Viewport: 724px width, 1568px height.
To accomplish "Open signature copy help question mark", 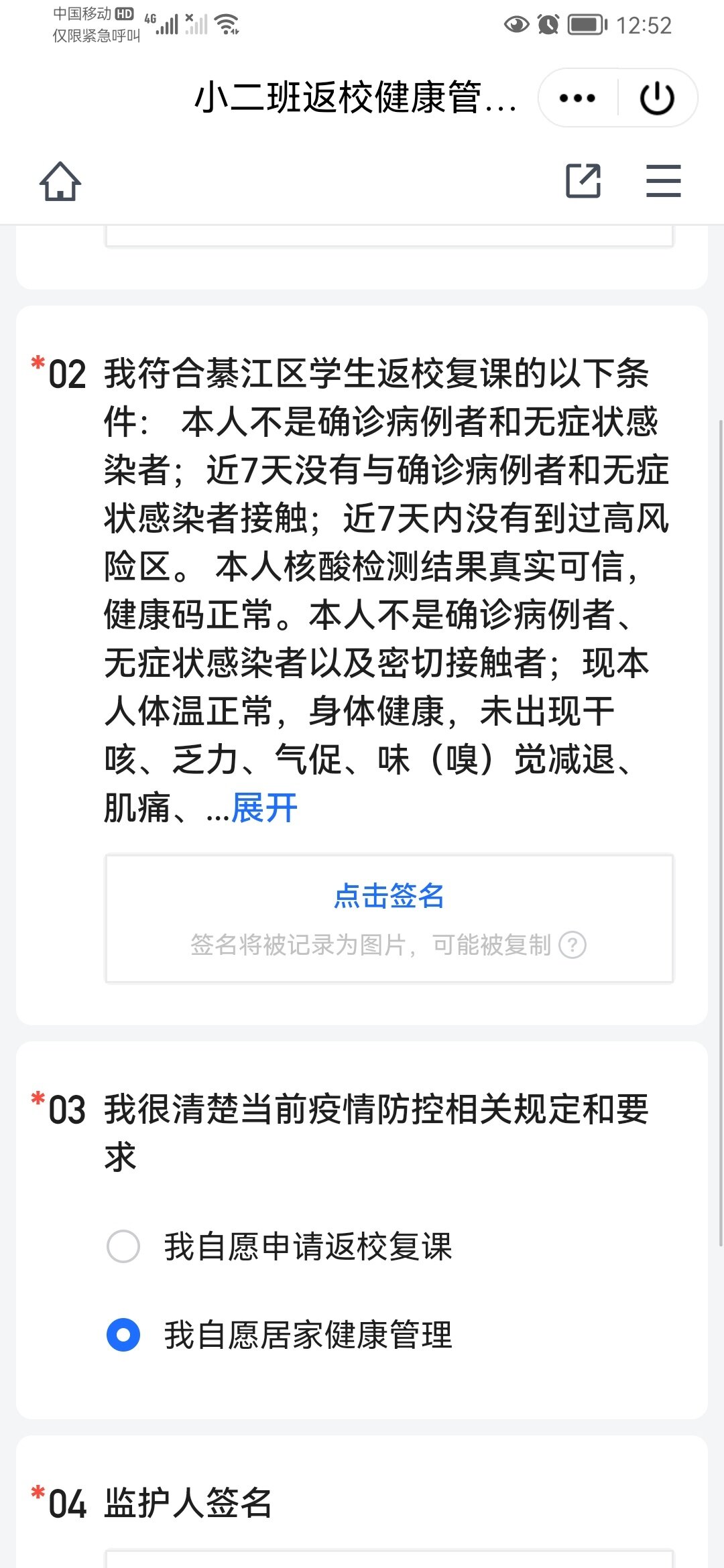I will [x=572, y=945].
